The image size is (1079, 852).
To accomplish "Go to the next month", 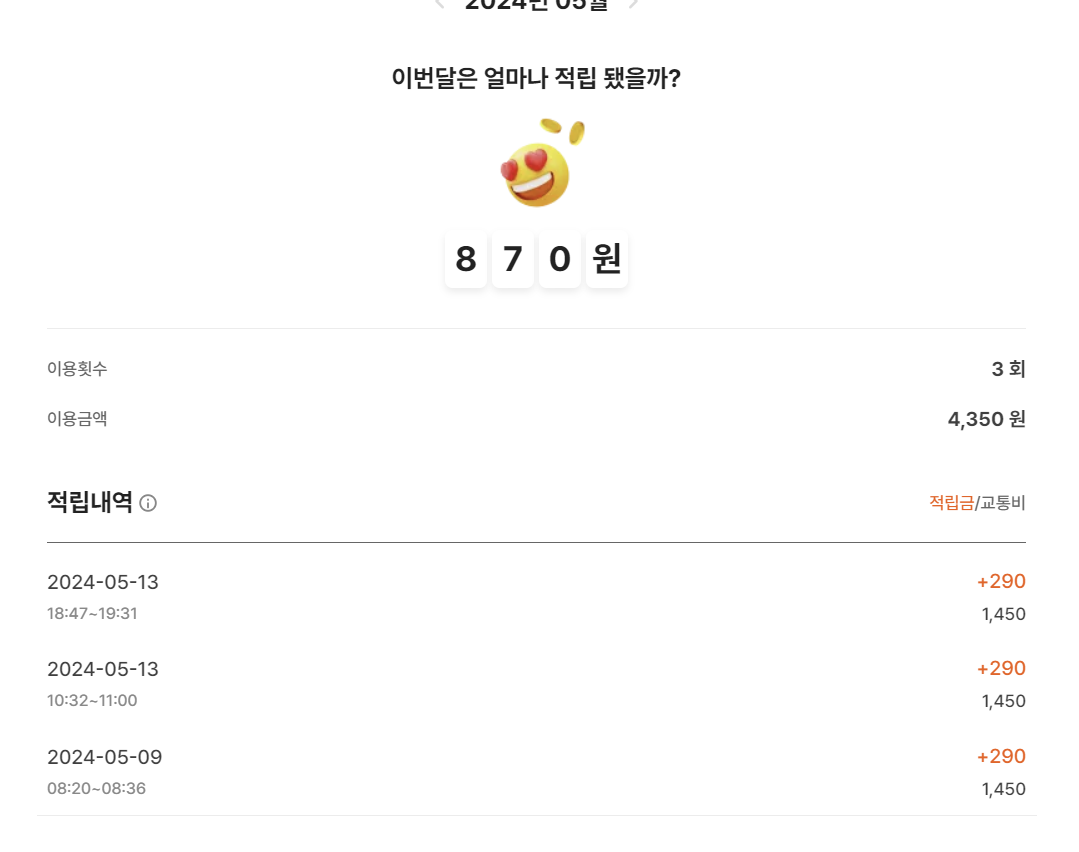I will click(632, 4).
